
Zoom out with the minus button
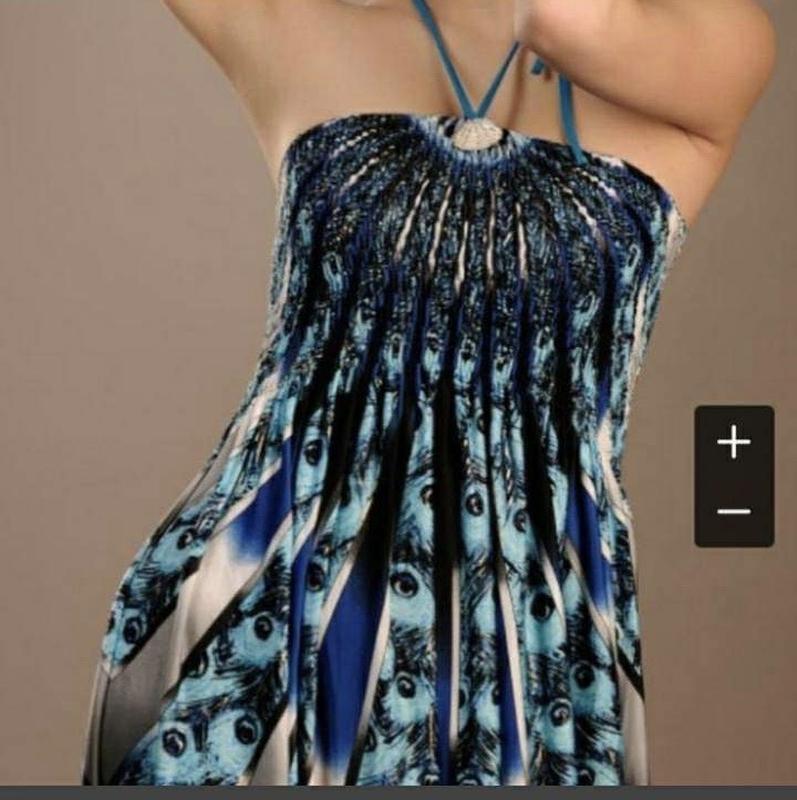734,511
